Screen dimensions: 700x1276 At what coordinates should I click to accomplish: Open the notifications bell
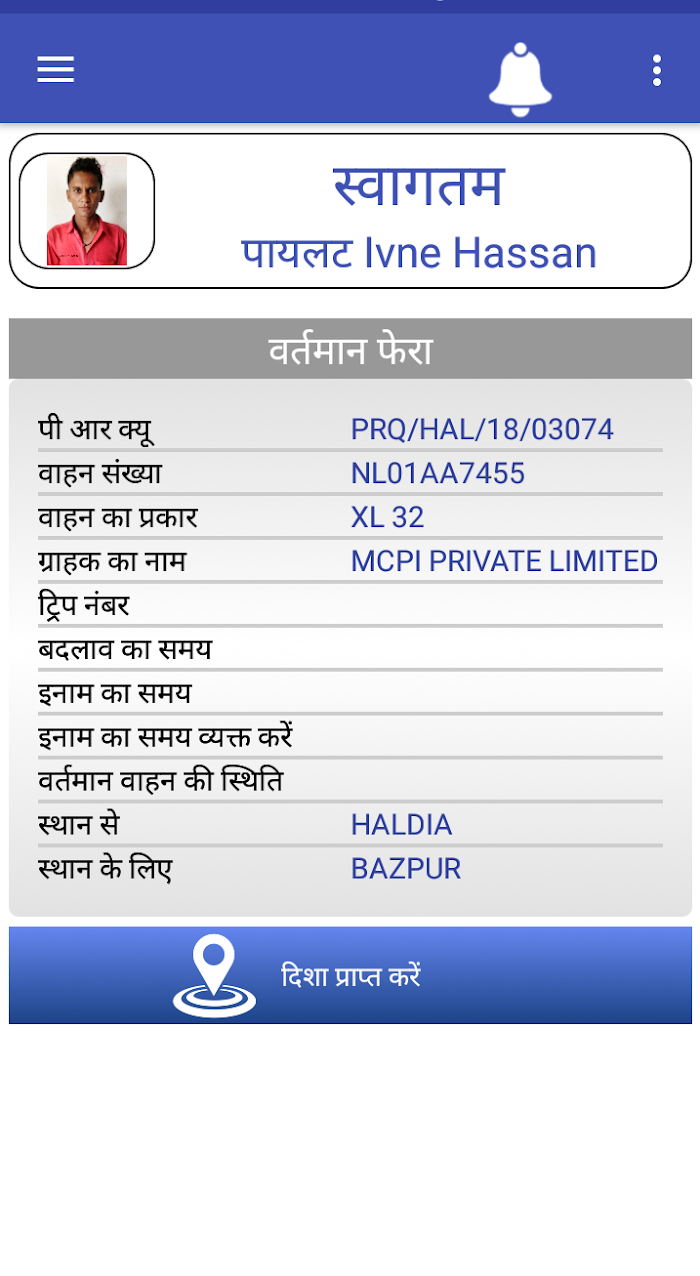point(520,78)
